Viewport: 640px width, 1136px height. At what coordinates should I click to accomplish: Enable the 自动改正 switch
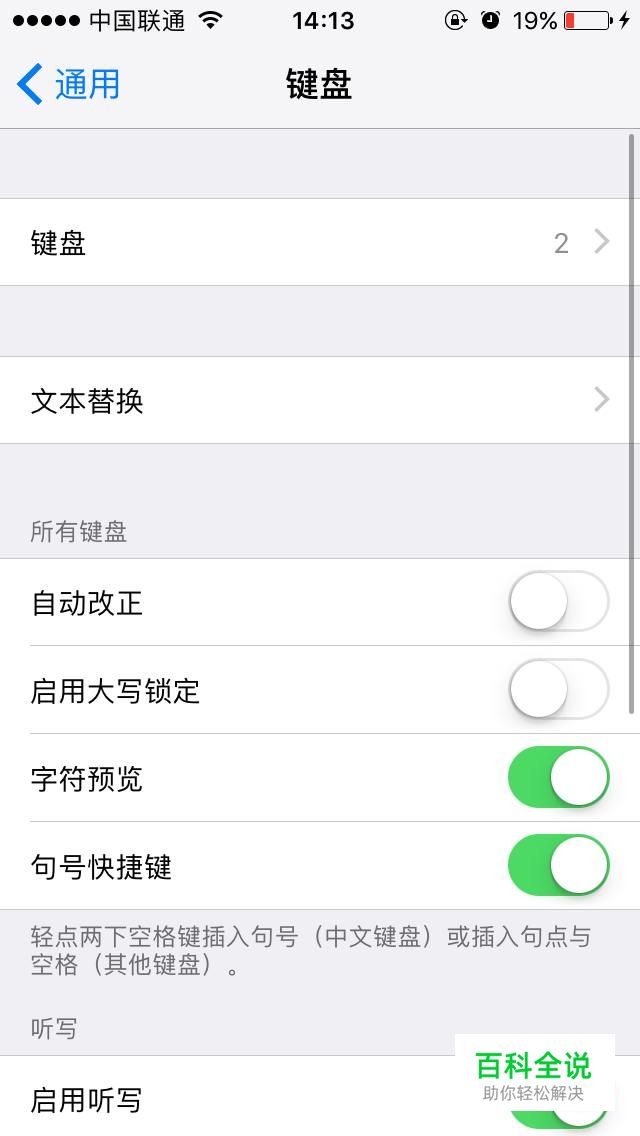pyautogui.click(x=559, y=602)
